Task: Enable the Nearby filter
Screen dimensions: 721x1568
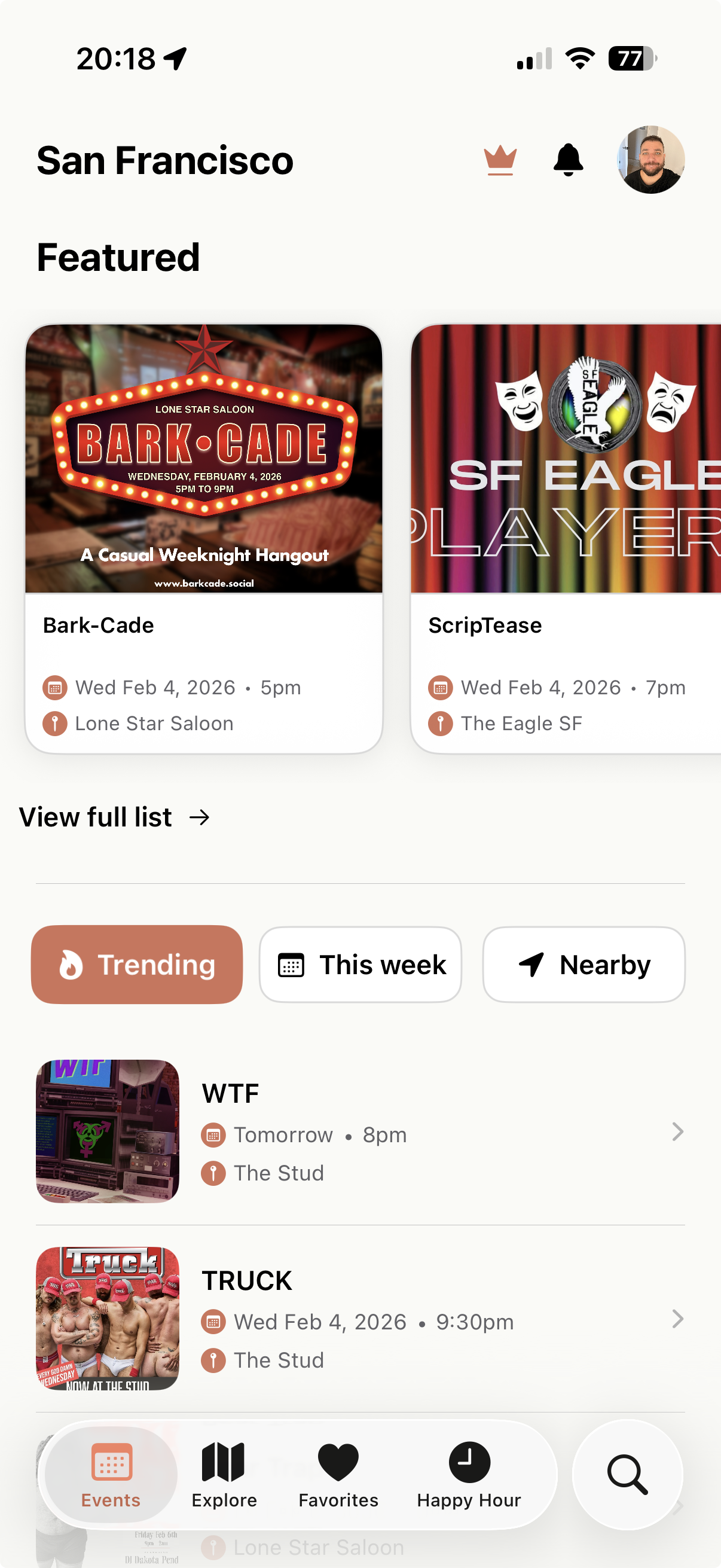Action: click(583, 964)
